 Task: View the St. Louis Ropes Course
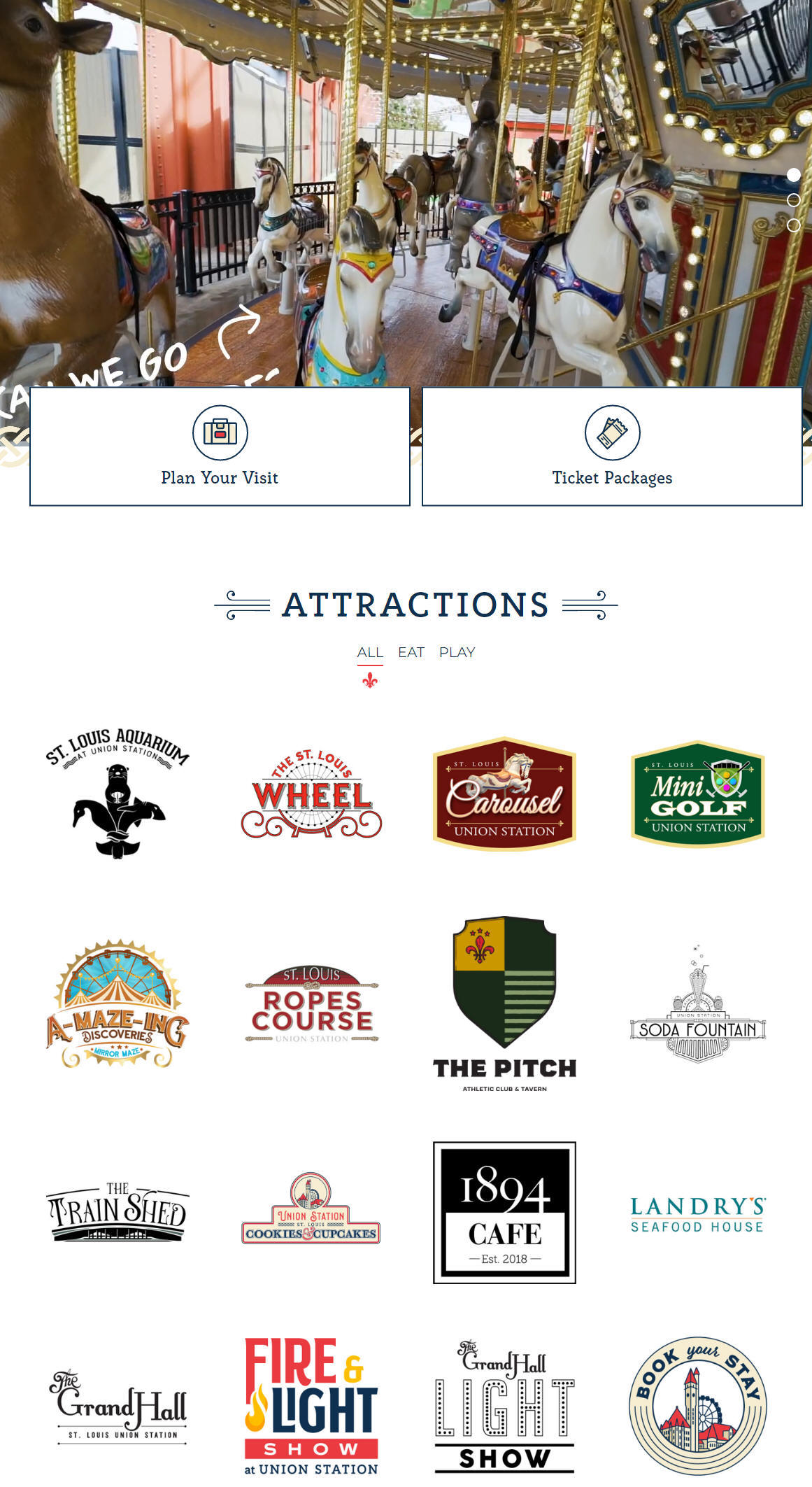pos(311,1003)
